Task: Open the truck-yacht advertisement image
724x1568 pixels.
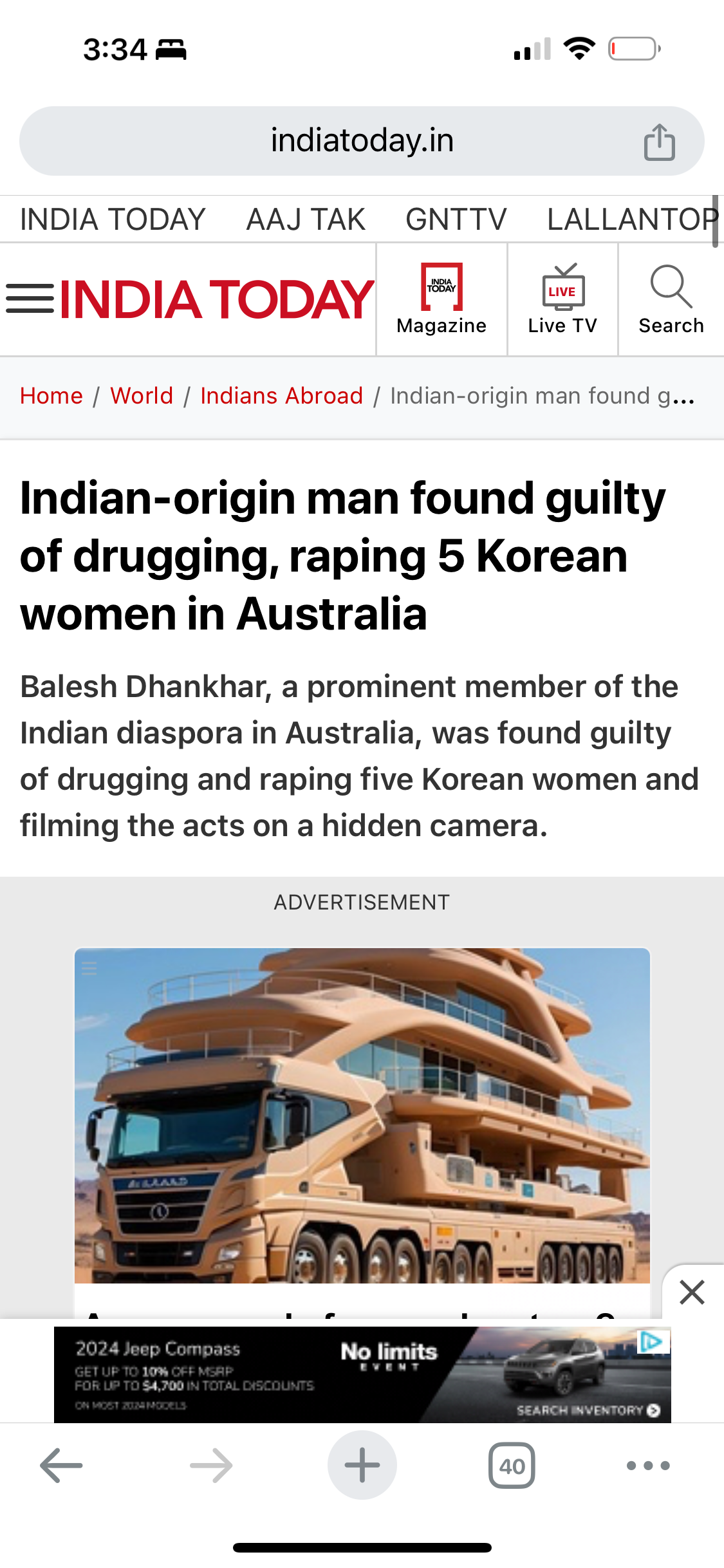Action: click(362, 1115)
